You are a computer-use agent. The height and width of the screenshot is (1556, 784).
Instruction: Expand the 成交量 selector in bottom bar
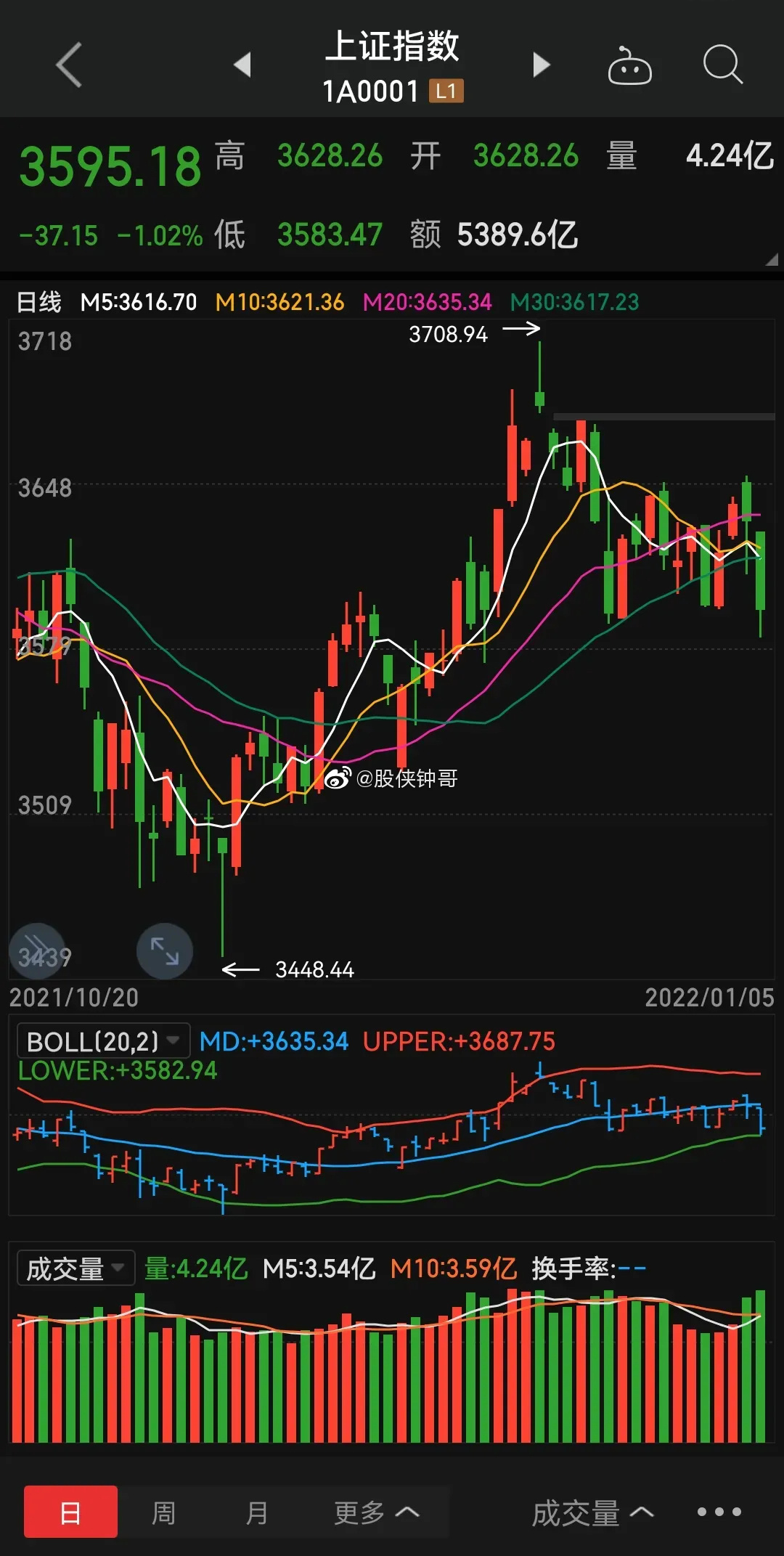592,1512
